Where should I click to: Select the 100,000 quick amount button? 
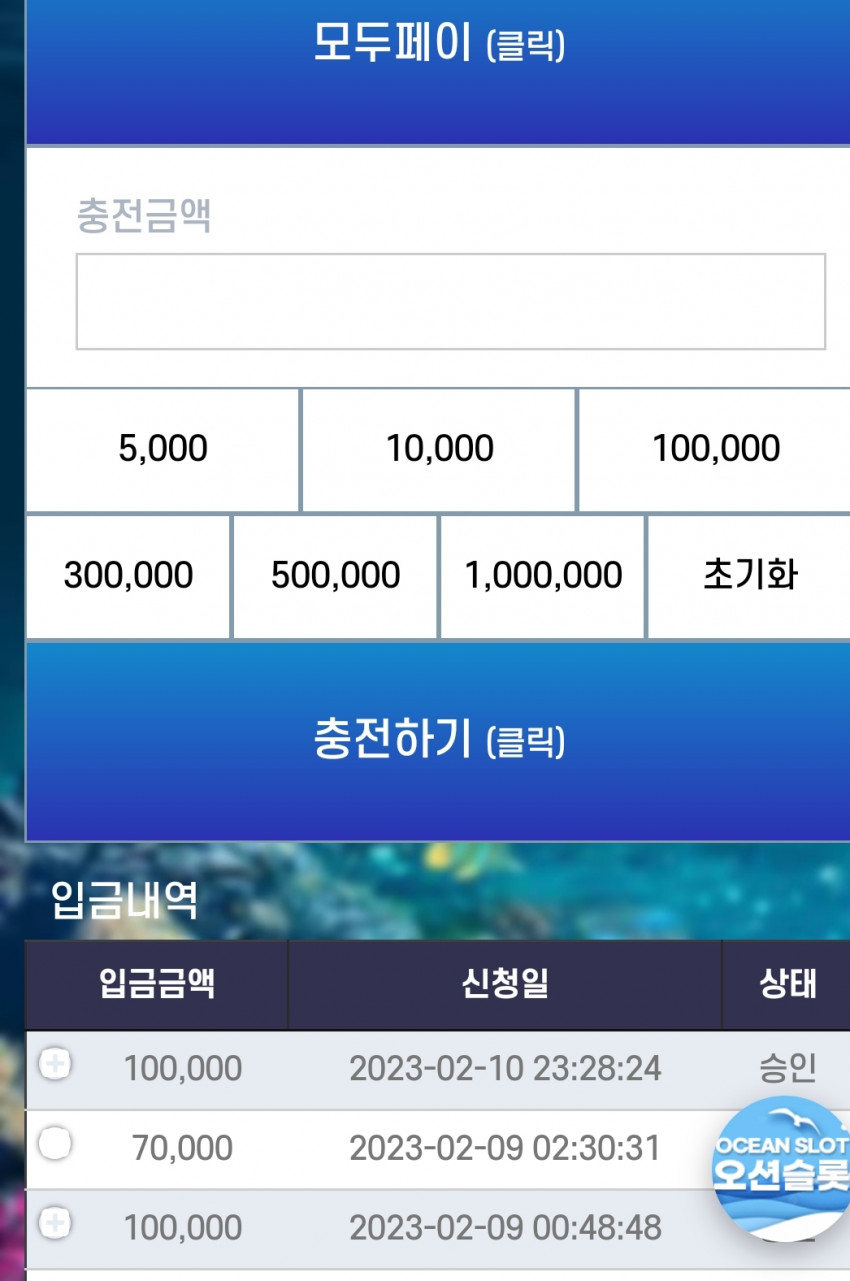pos(715,449)
